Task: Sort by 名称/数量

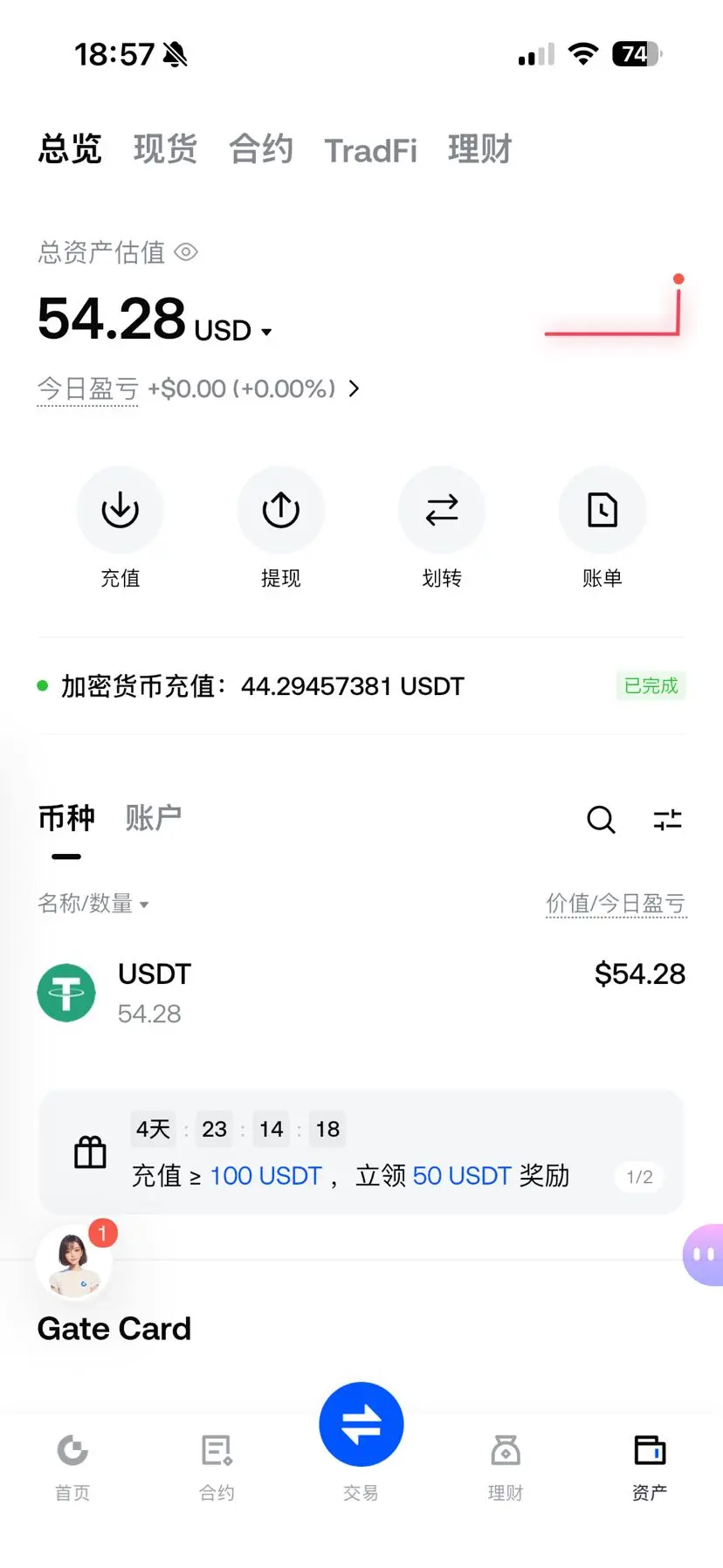Action: pyautogui.click(x=93, y=904)
